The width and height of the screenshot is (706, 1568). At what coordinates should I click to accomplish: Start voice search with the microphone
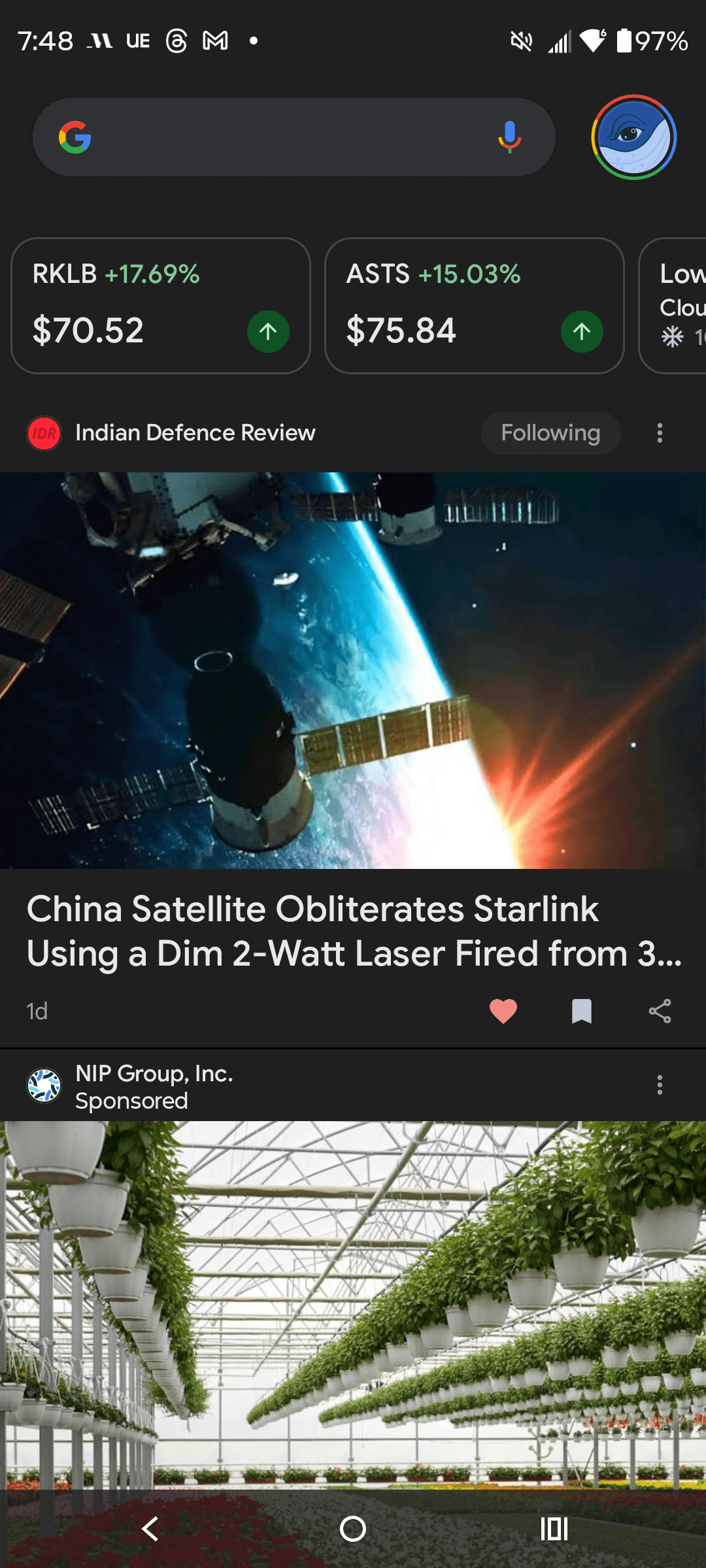tap(509, 137)
